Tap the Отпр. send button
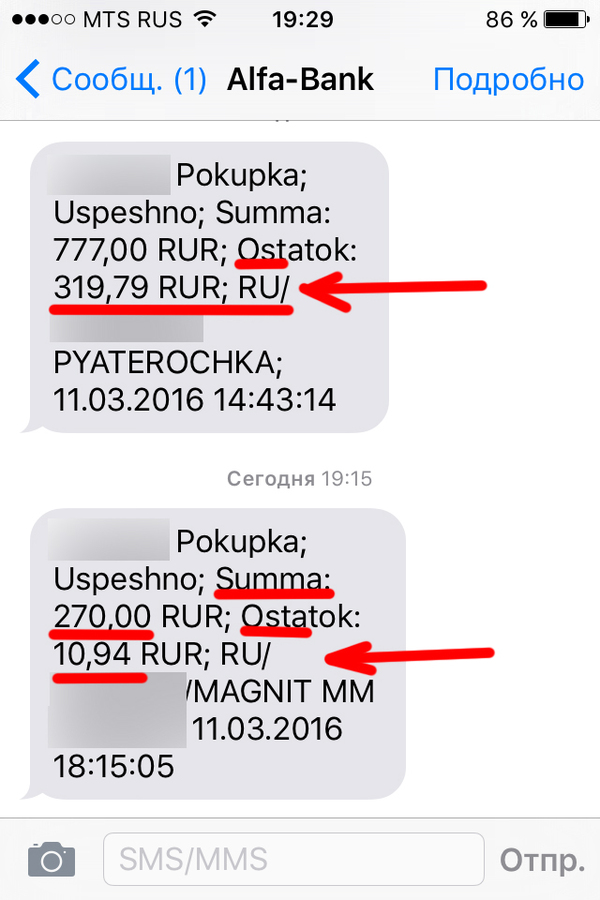 [542, 858]
